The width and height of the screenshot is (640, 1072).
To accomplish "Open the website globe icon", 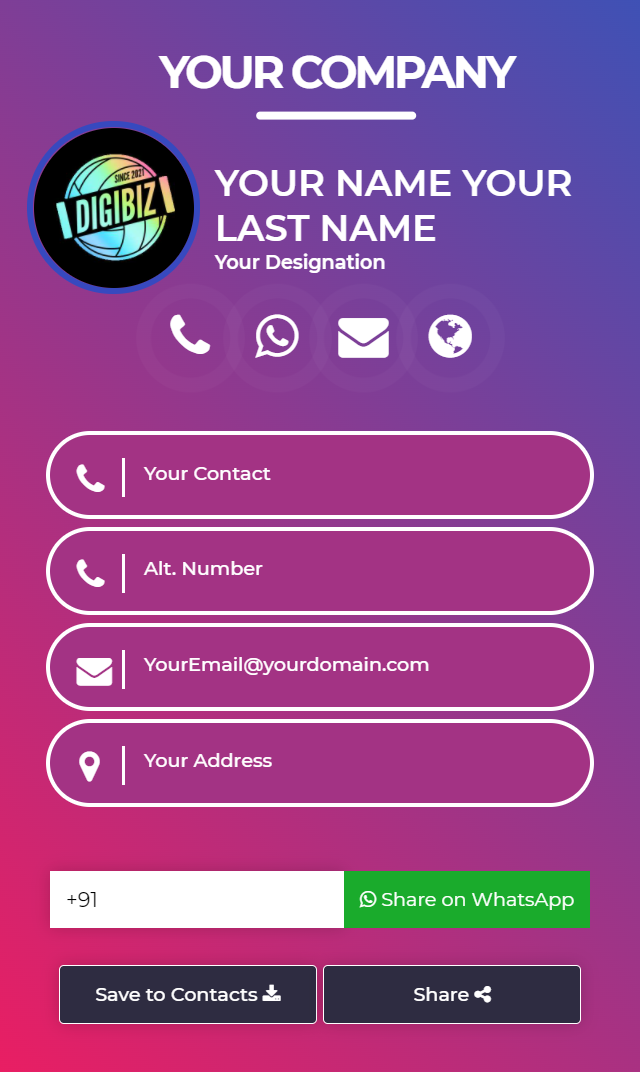I will pos(450,336).
